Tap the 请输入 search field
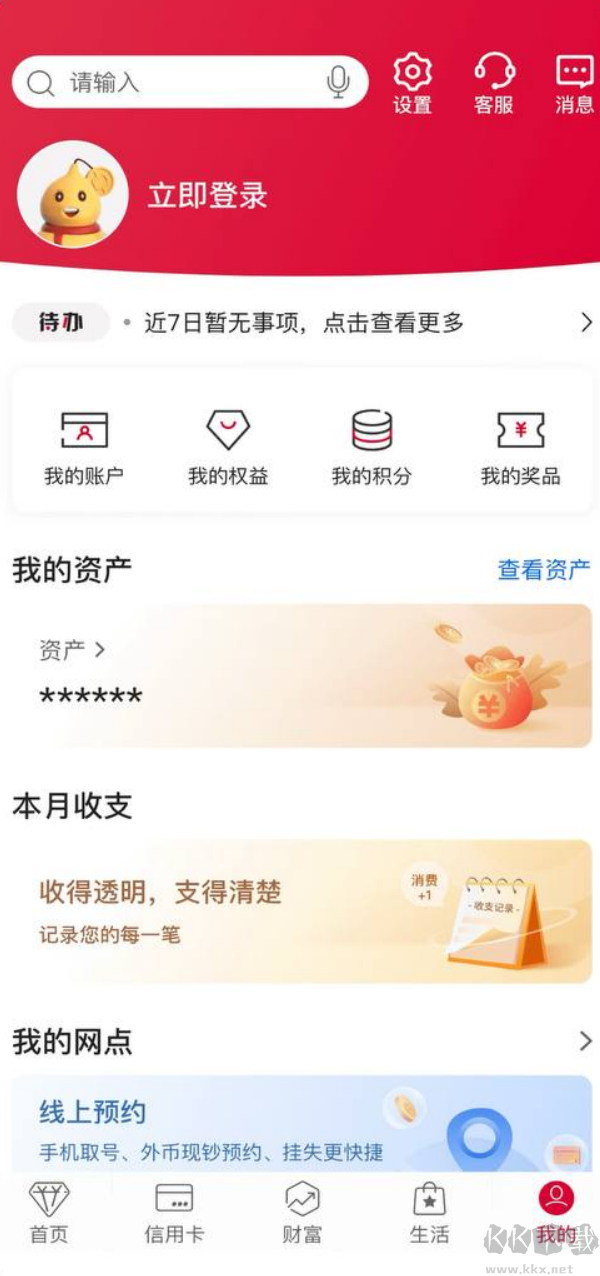 point(180,82)
